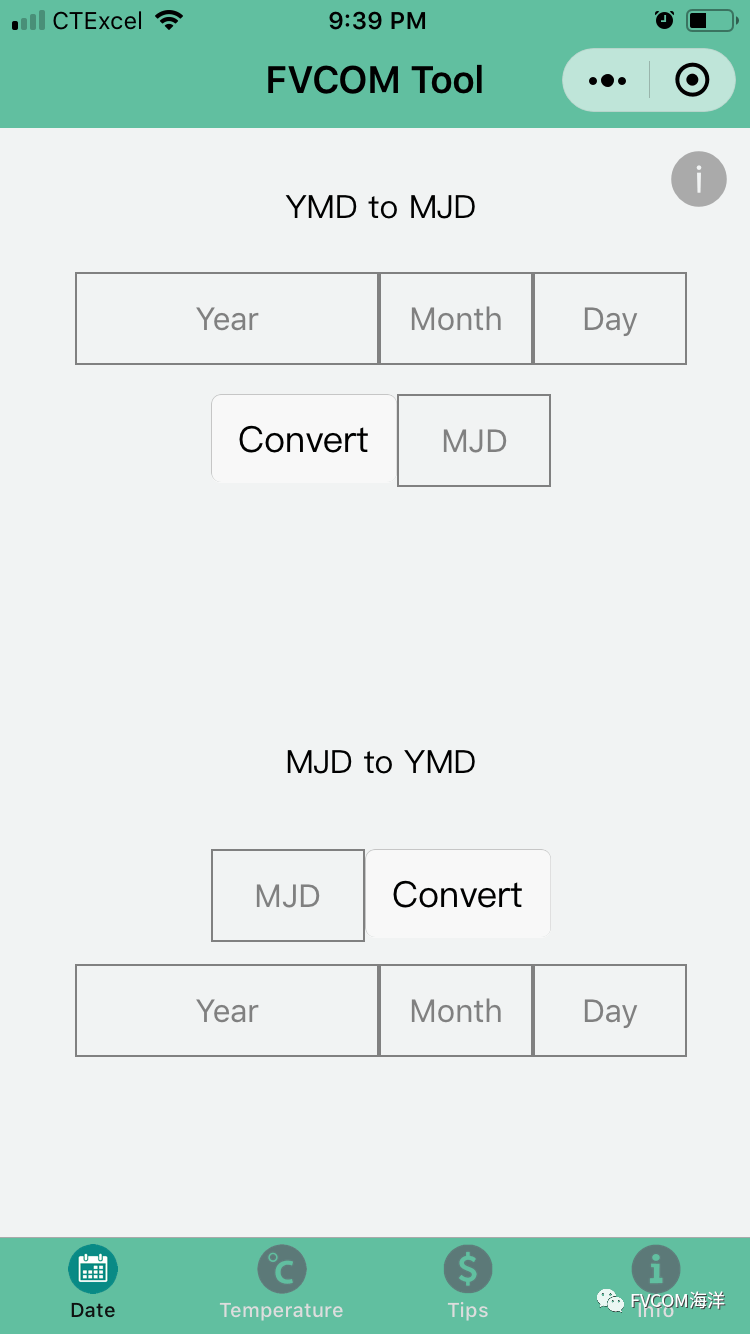This screenshot has height=1334, width=750.
Task: Open the gray info icon
Action: (698, 180)
